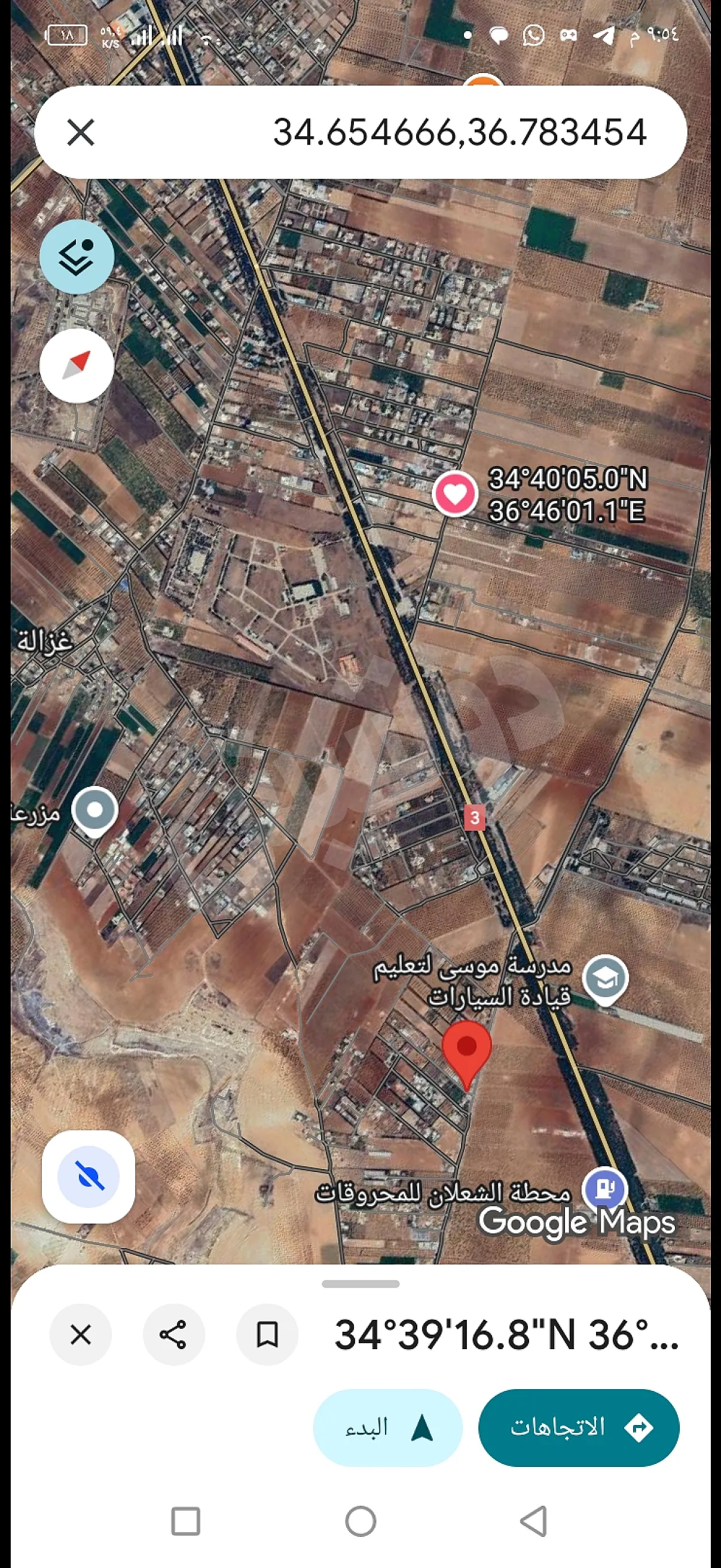This screenshot has height=1568, width=721.
Task: Close the dropped pin info panel
Action: coord(81,1335)
